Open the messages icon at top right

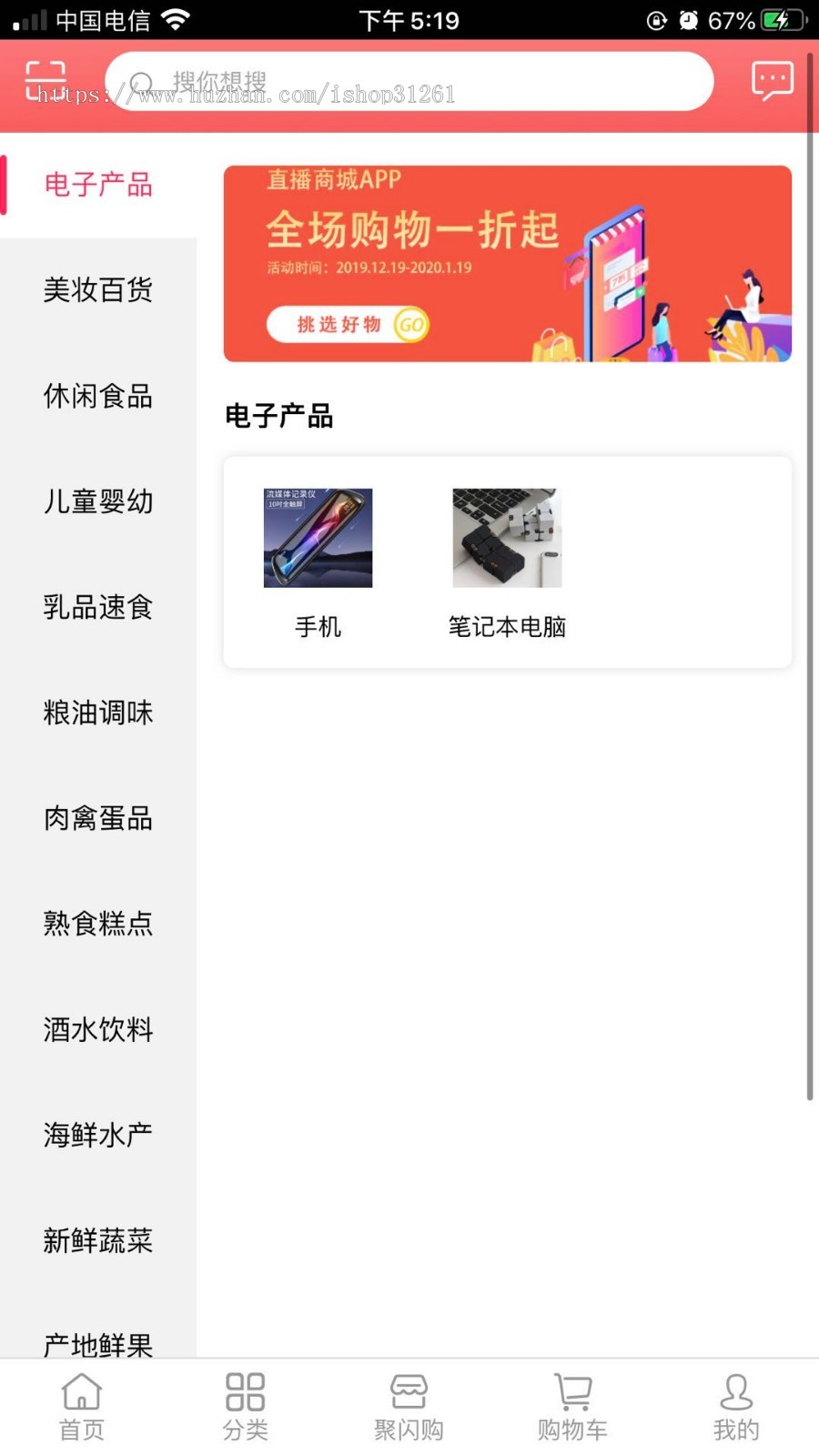coord(773,80)
